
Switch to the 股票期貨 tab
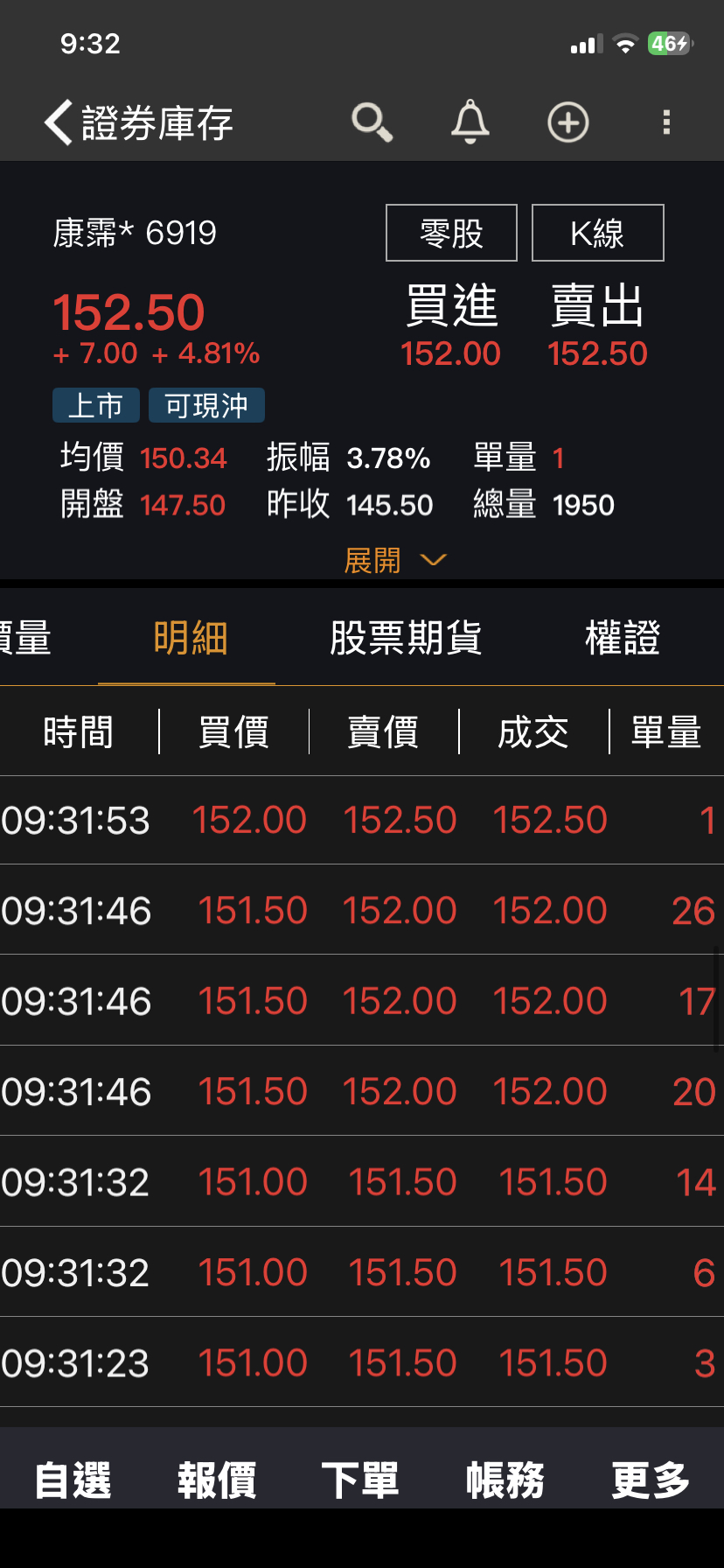coord(406,638)
